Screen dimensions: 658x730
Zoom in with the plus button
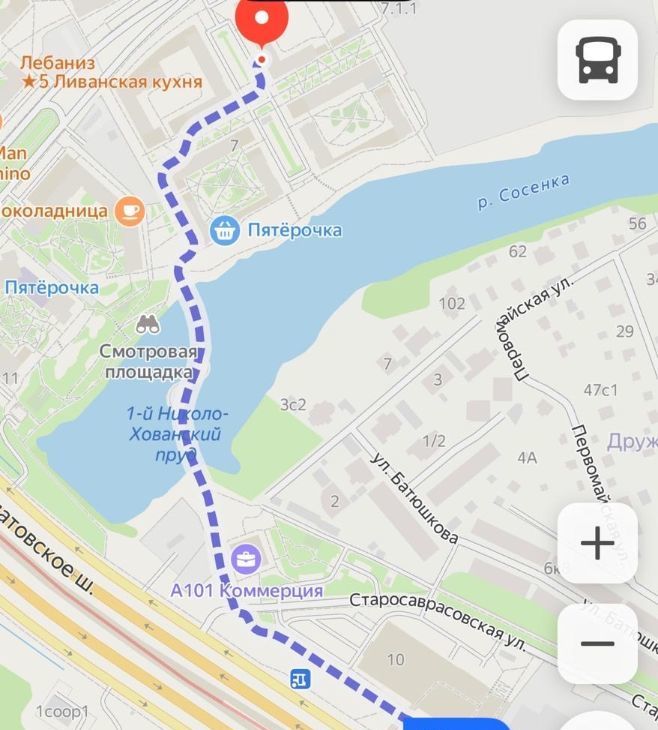597,544
